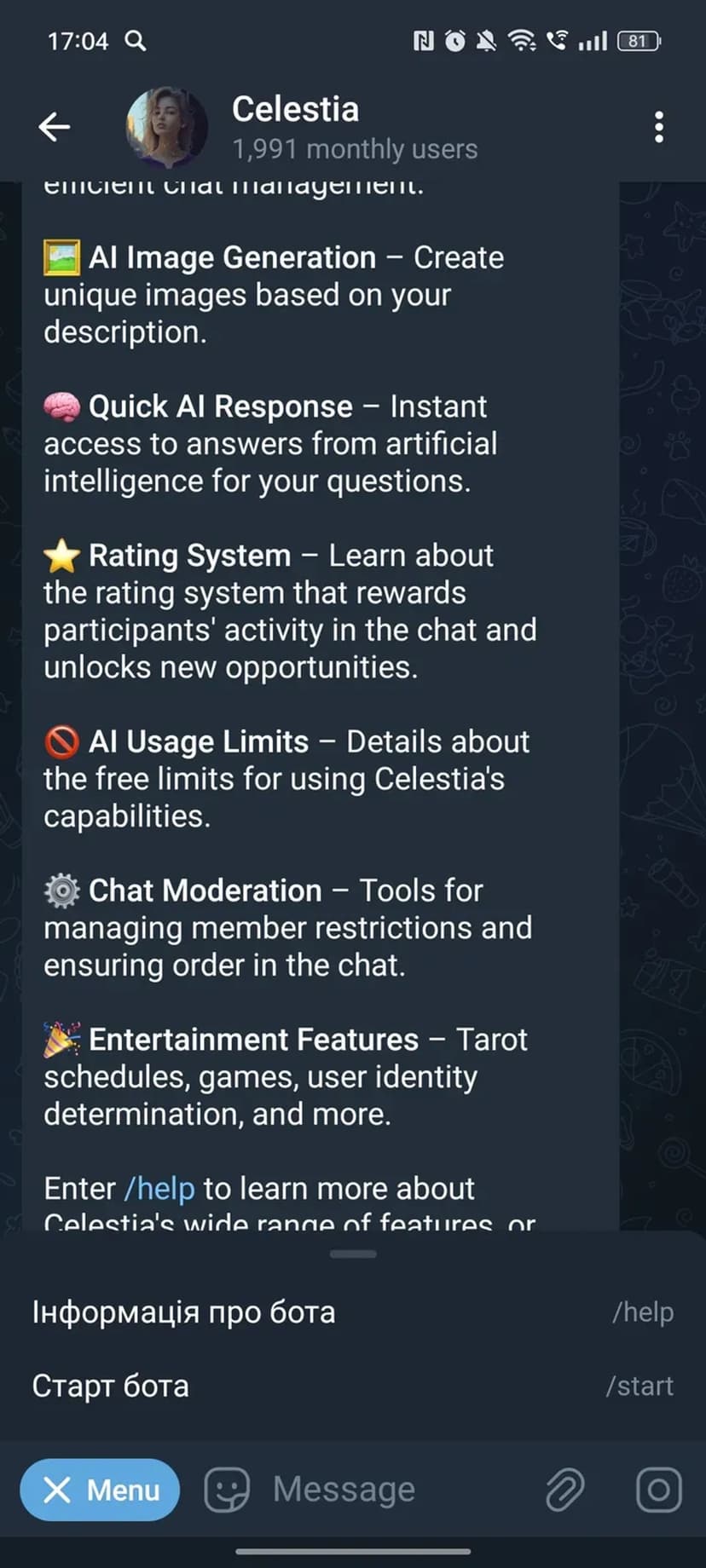Go back from the Celestia chat
This screenshot has width=706, height=1568.
[x=55, y=127]
